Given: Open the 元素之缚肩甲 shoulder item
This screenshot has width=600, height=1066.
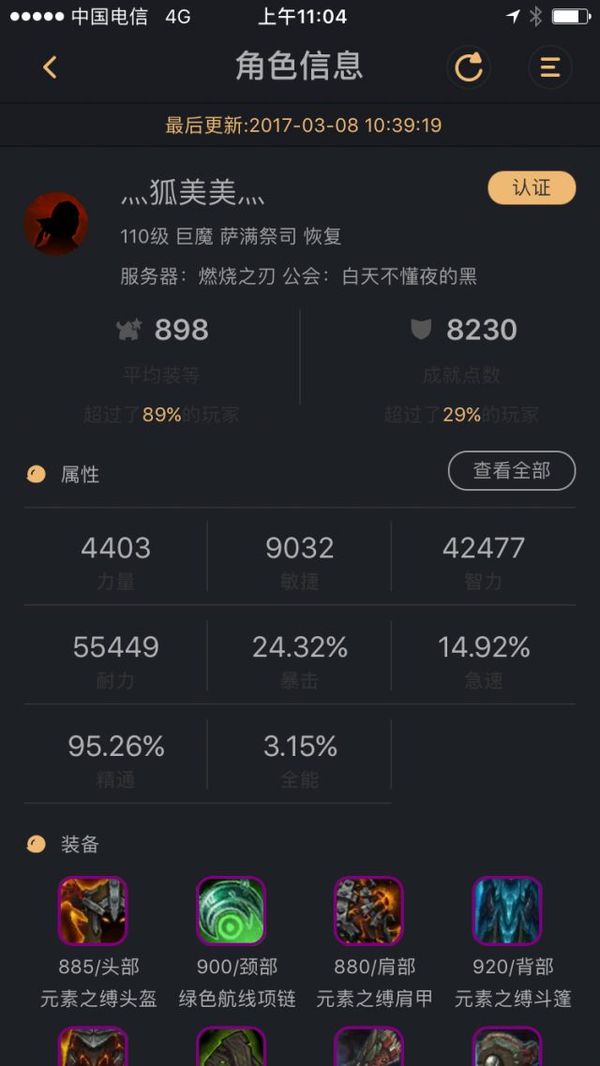Looking at the screenshot, I should [368, 911].
